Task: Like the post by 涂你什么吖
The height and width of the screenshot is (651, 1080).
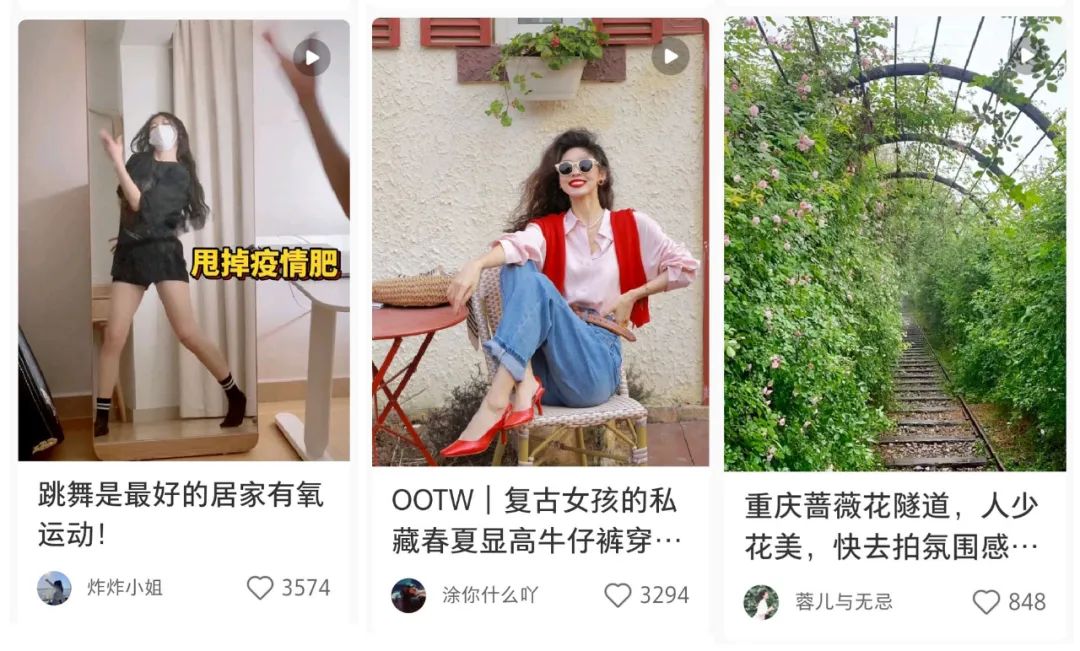Action: click(x=618, y=595)
